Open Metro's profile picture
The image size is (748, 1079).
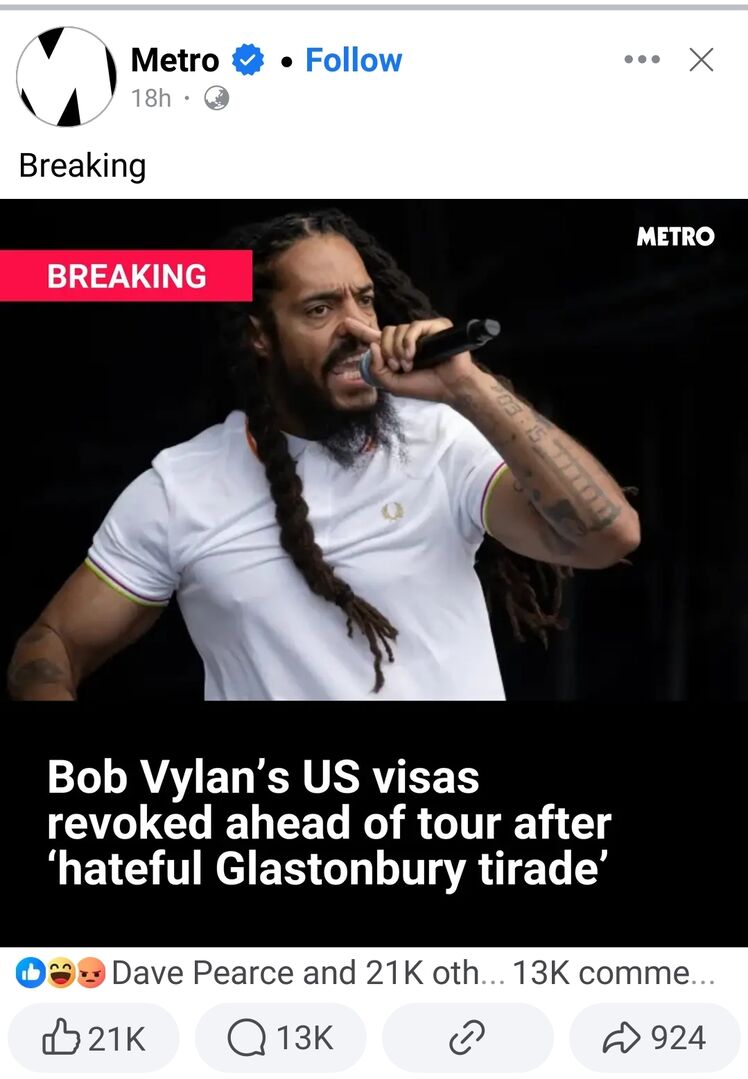(x=66, y=76)
